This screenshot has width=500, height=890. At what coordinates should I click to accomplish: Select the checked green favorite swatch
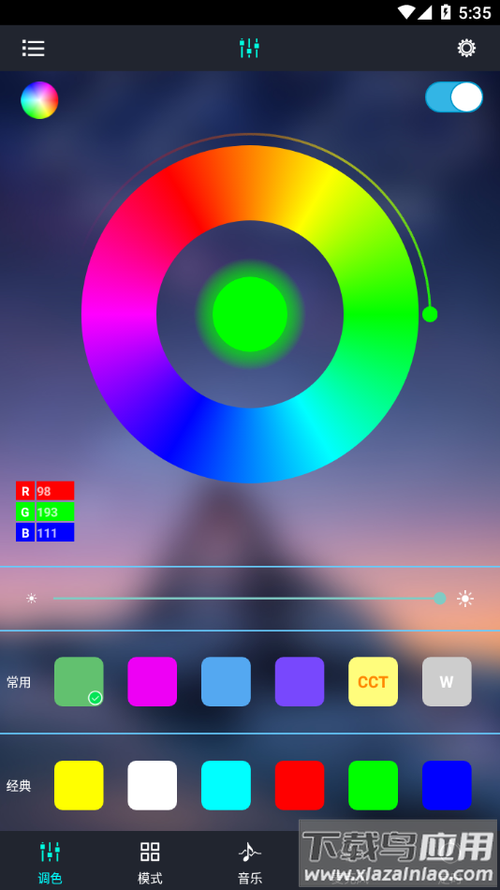(79, 682)
